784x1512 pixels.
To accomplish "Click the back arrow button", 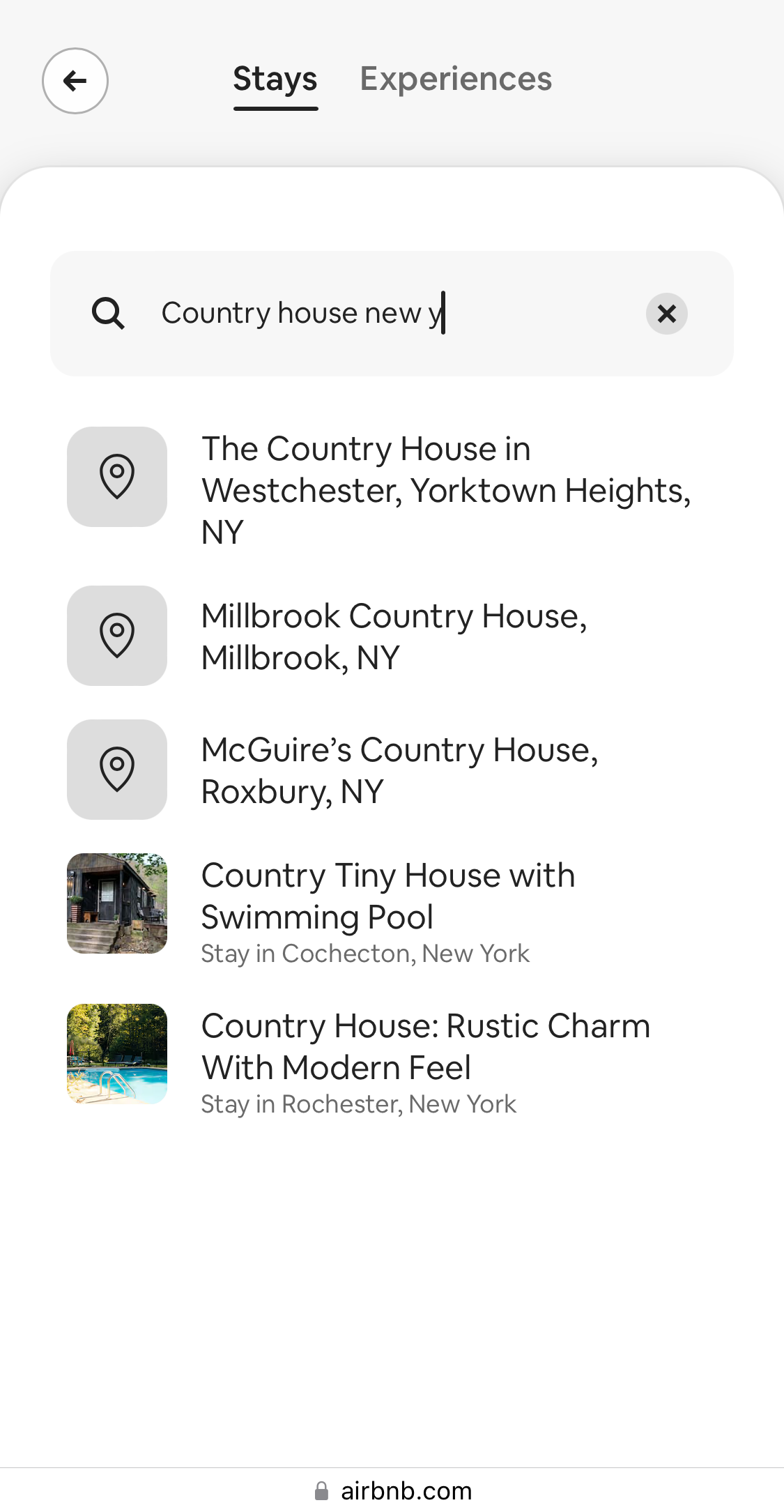I will click(75, 81).
